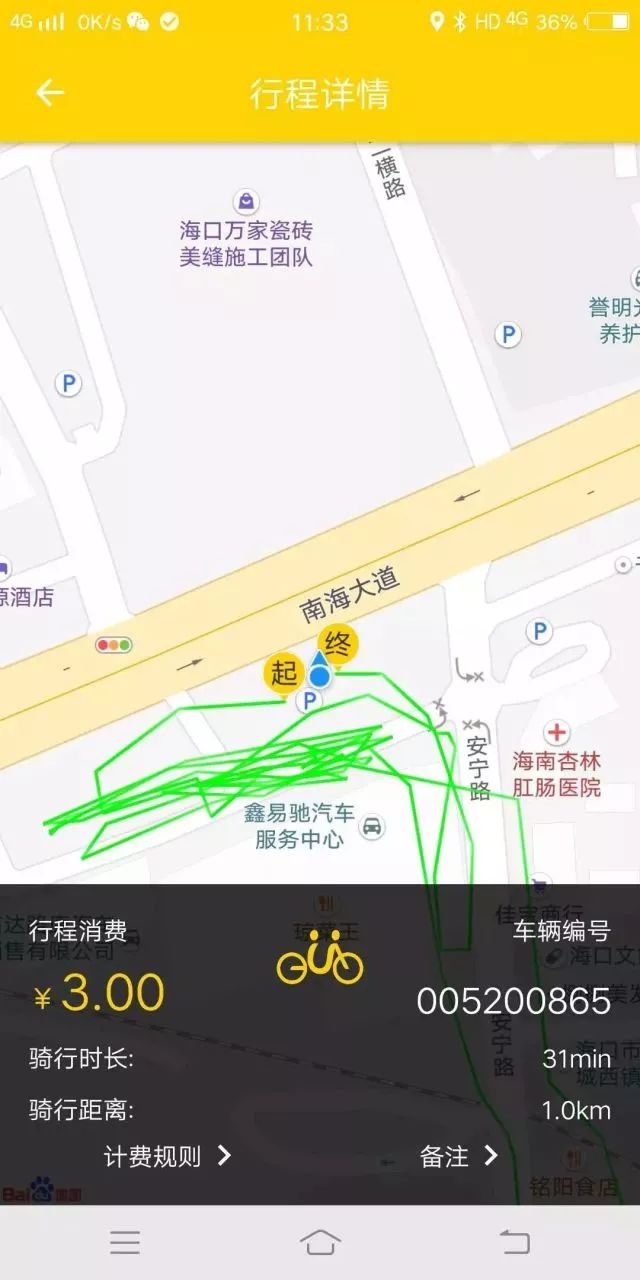The width and height of the screenshot is (640, 1280).
Task: Tap the 终 end marker on the map
Action: pos(338,645)
